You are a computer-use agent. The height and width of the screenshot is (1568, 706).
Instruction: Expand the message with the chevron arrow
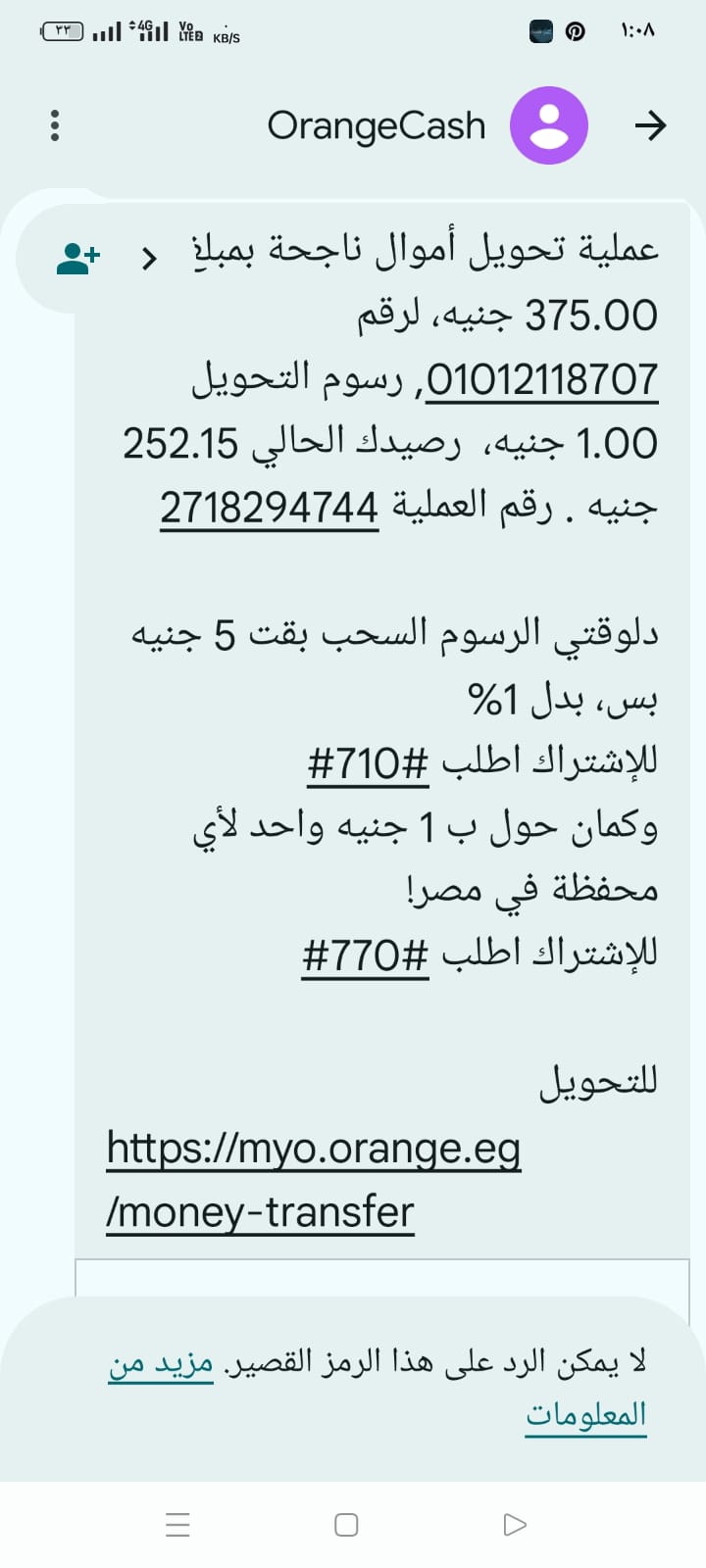(x=149, y=260)
